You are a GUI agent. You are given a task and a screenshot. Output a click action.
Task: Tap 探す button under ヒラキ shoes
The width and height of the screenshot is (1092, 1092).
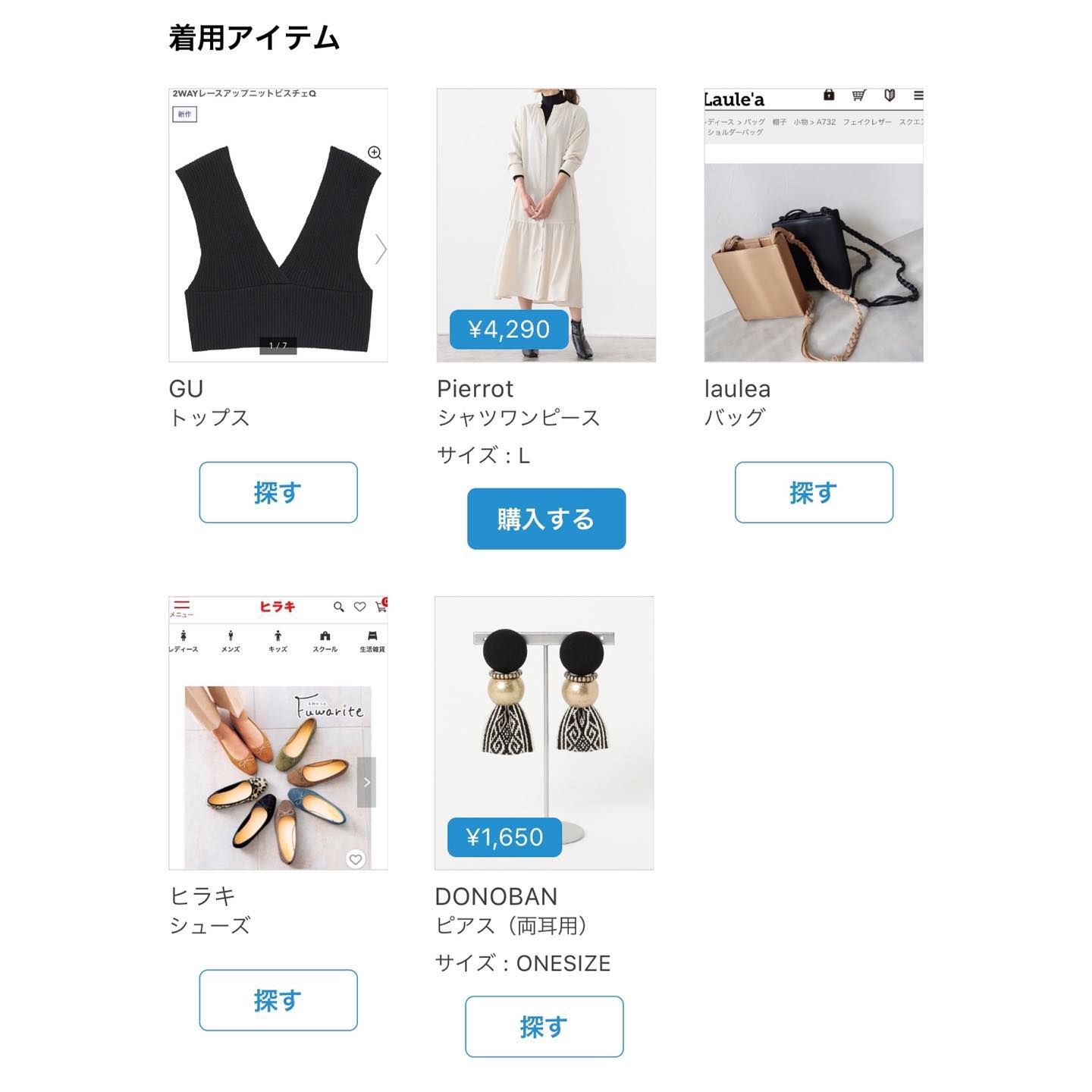tap(278, 999)
